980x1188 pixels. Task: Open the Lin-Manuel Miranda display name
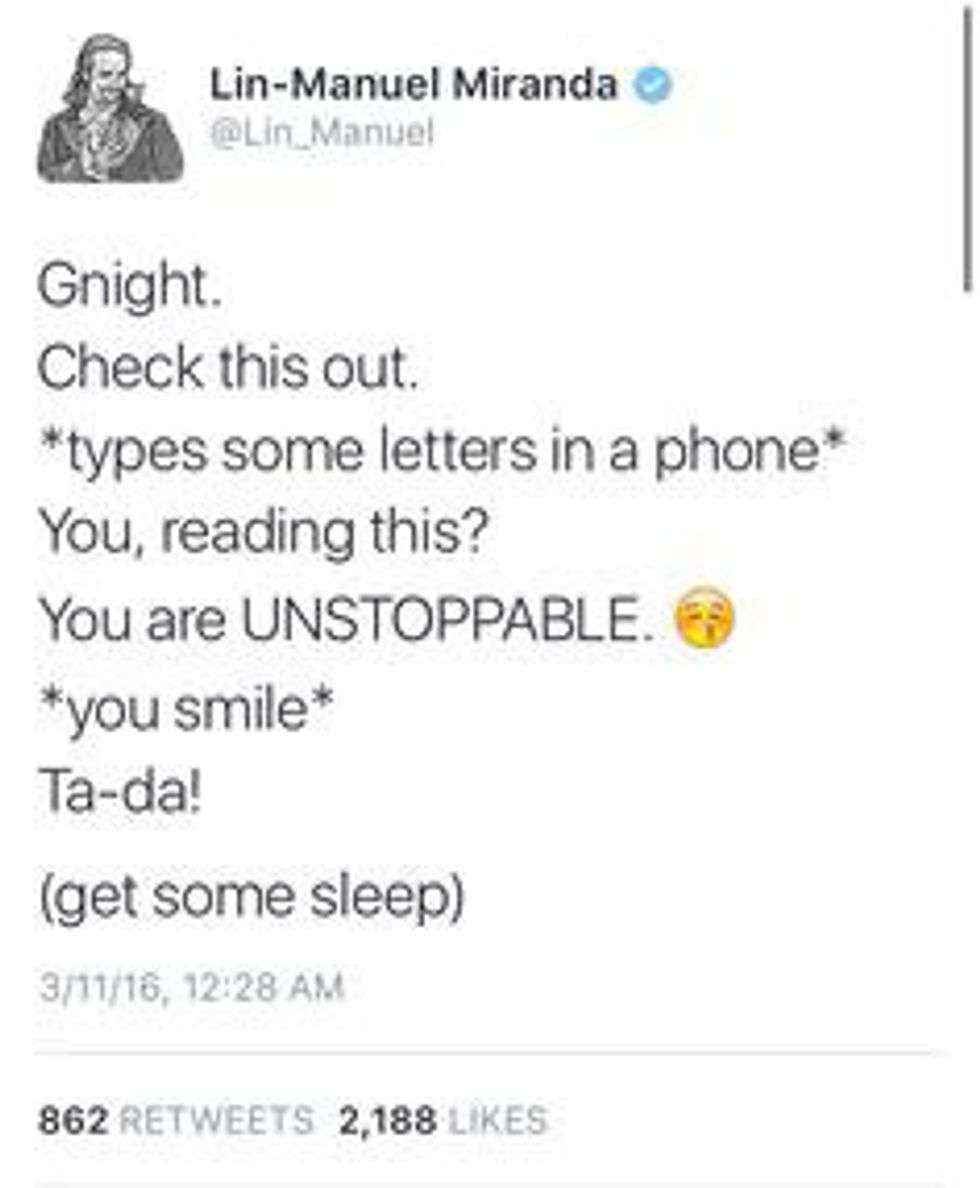(413, 86)
